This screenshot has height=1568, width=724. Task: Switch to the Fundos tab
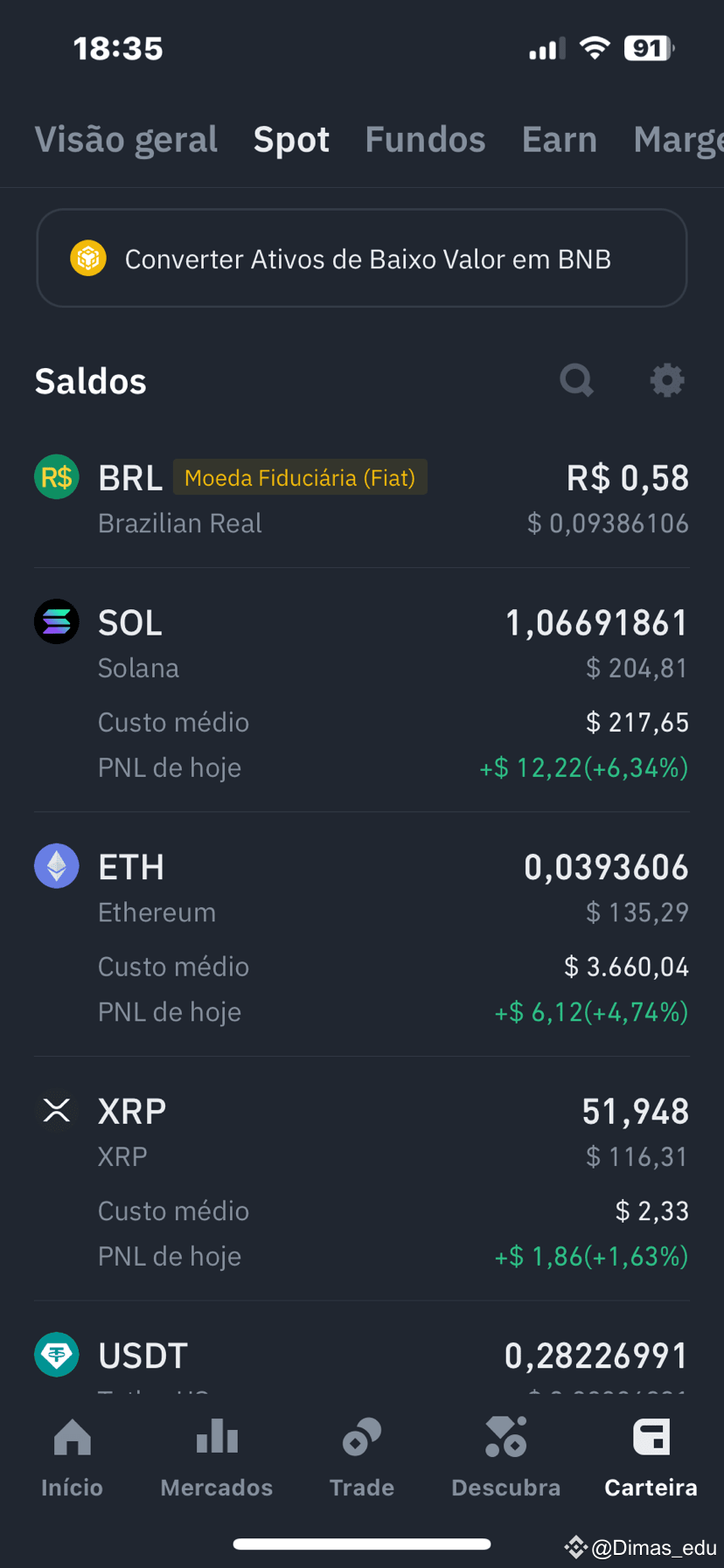click(425, 140)
